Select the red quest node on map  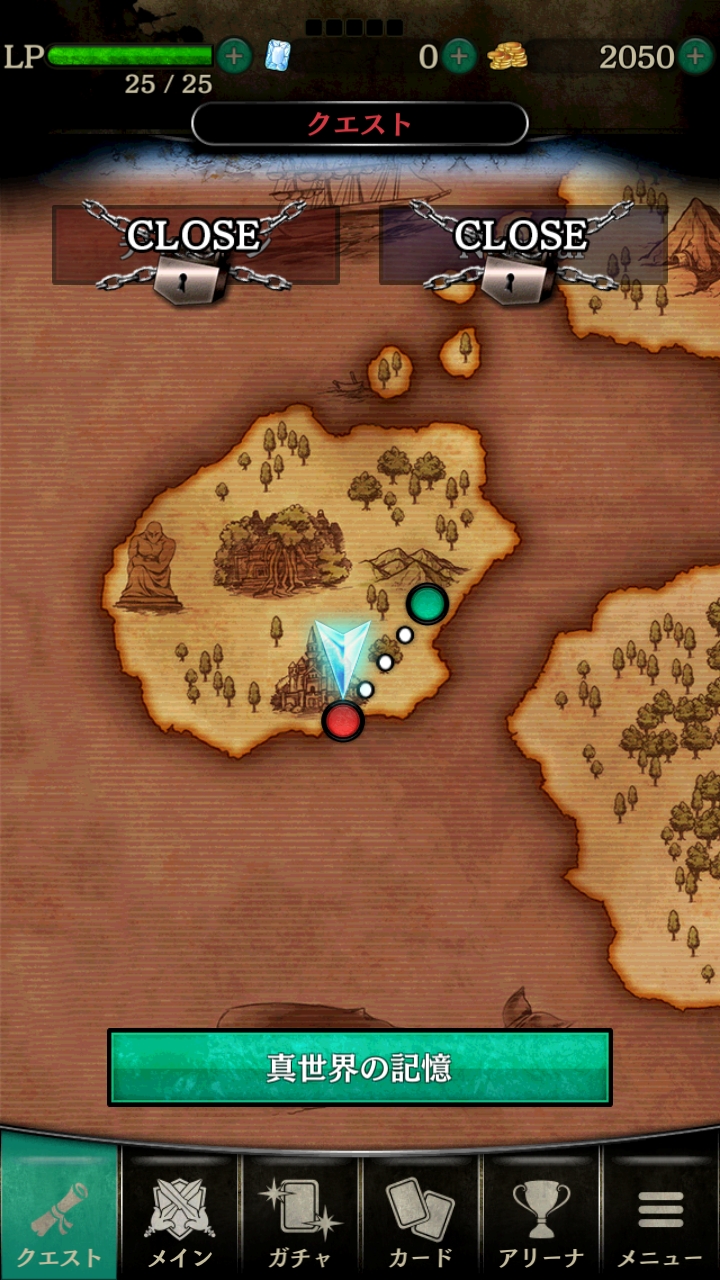click(x=343, y=720)
